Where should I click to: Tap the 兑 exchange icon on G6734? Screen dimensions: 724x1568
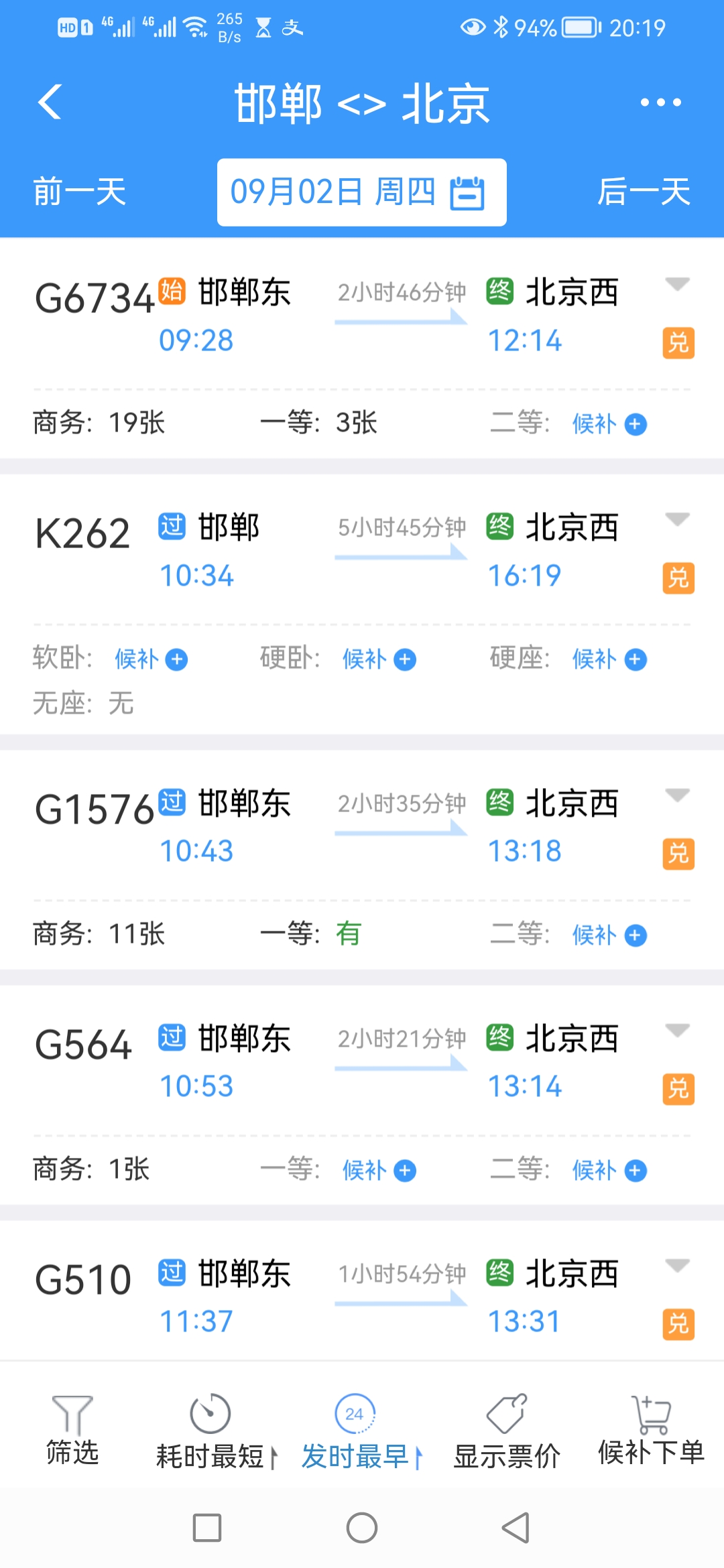click(x=678, y=343)
